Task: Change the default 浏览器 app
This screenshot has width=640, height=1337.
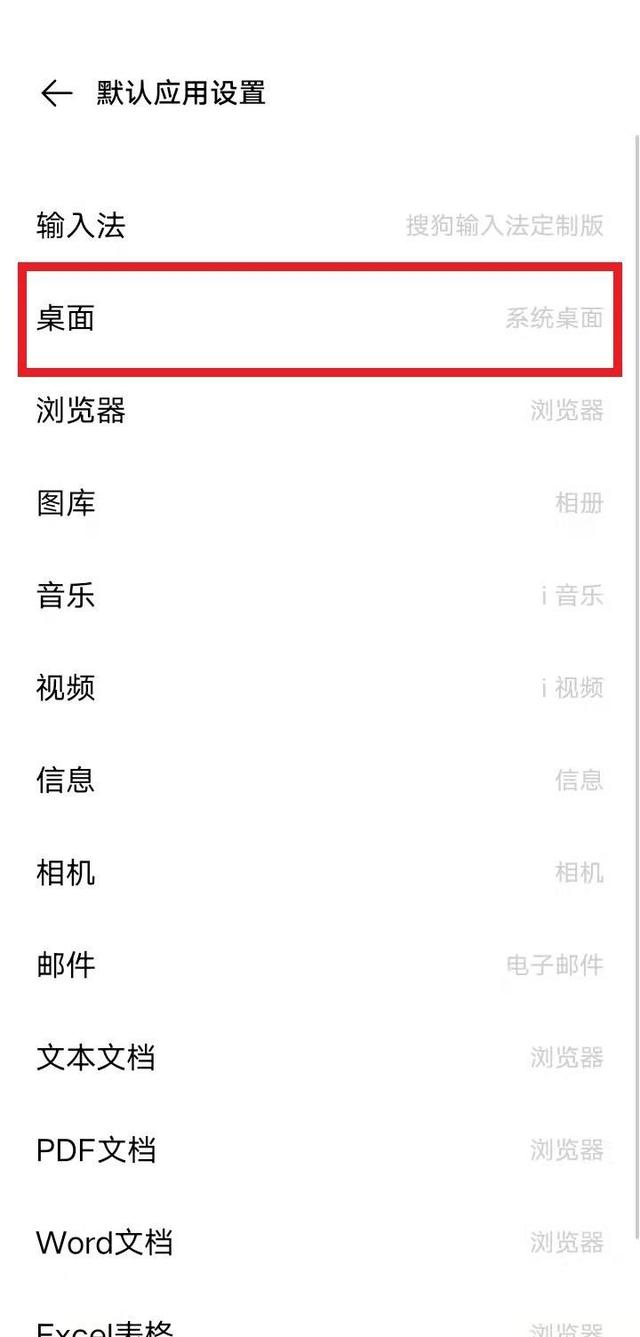Action: coord(320,410)
